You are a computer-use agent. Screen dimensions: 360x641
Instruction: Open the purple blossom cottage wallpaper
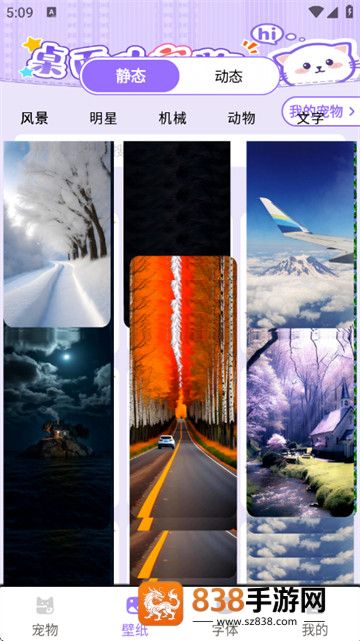(301, 422)
